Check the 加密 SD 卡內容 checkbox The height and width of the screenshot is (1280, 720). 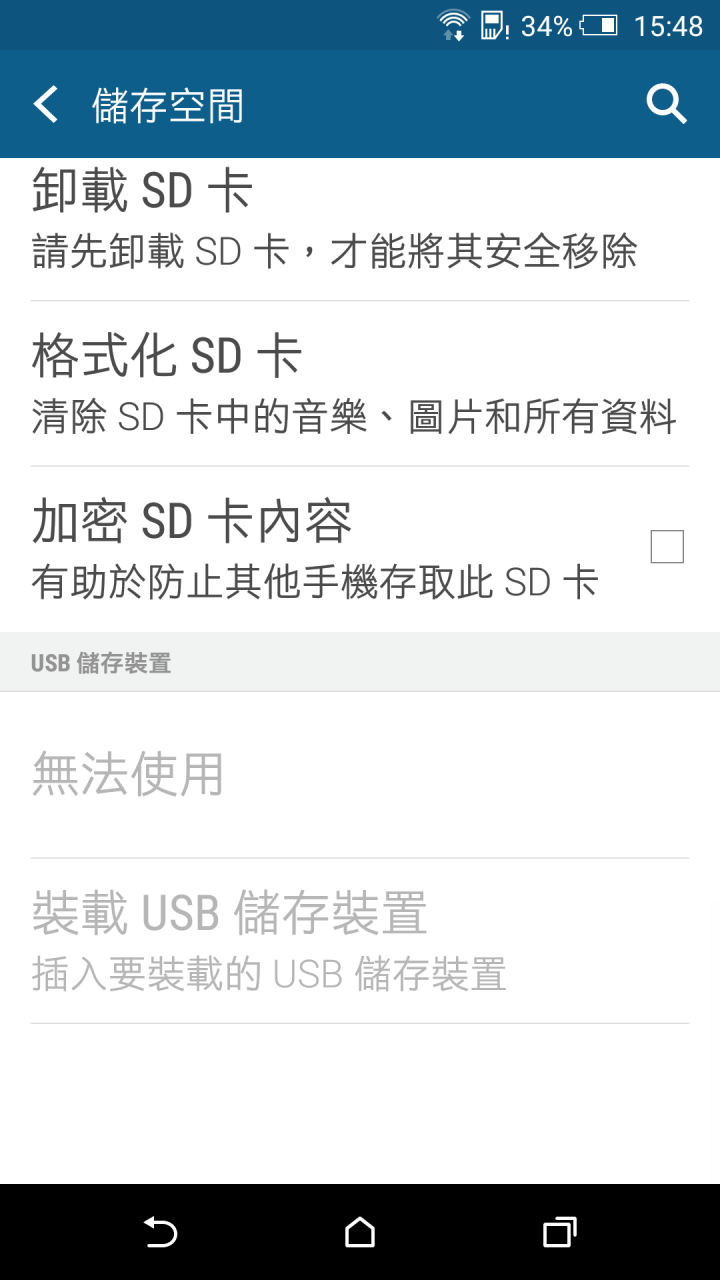pyautogui.click(x=667, y=547)
